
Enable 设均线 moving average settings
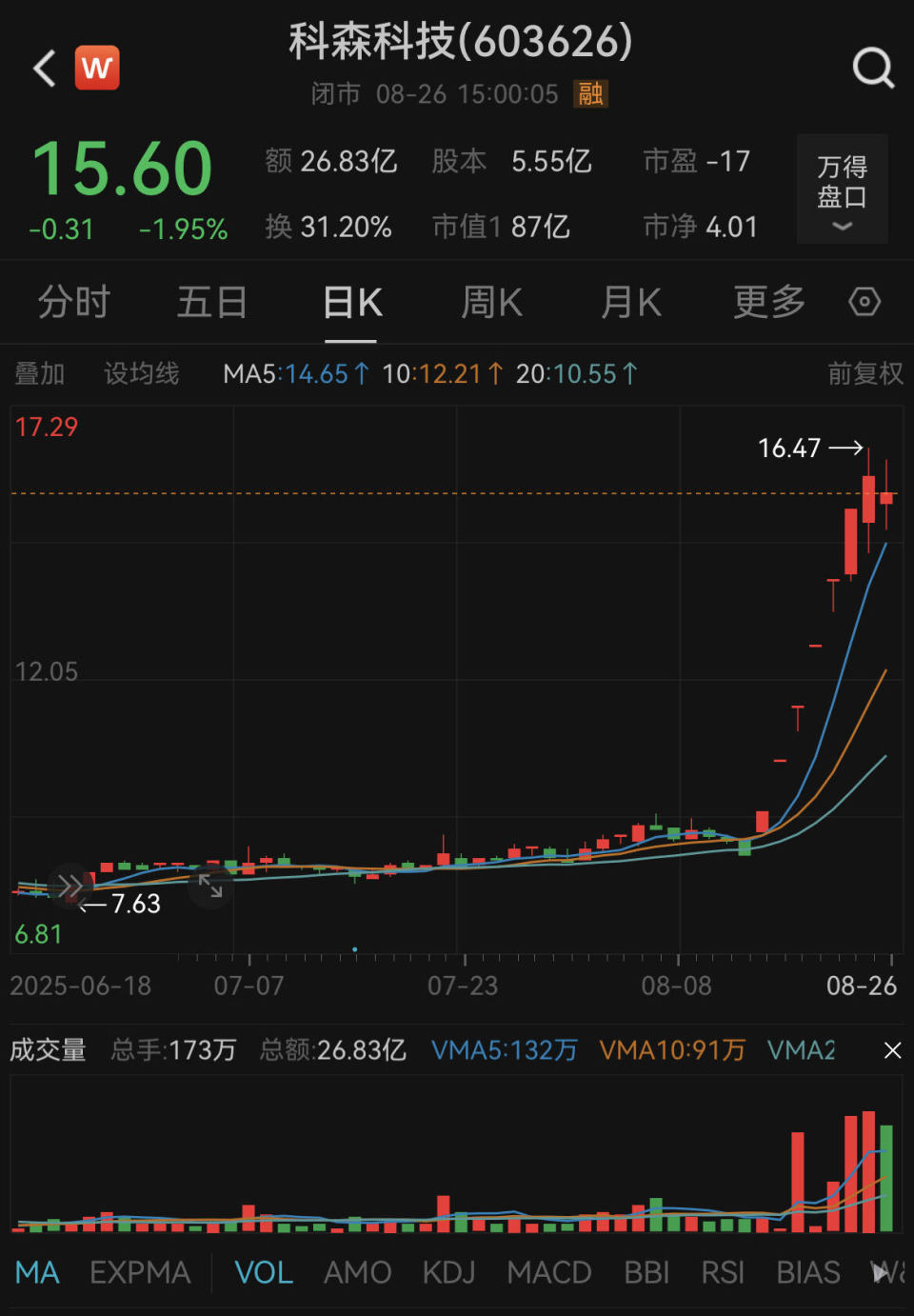[140, 373]
